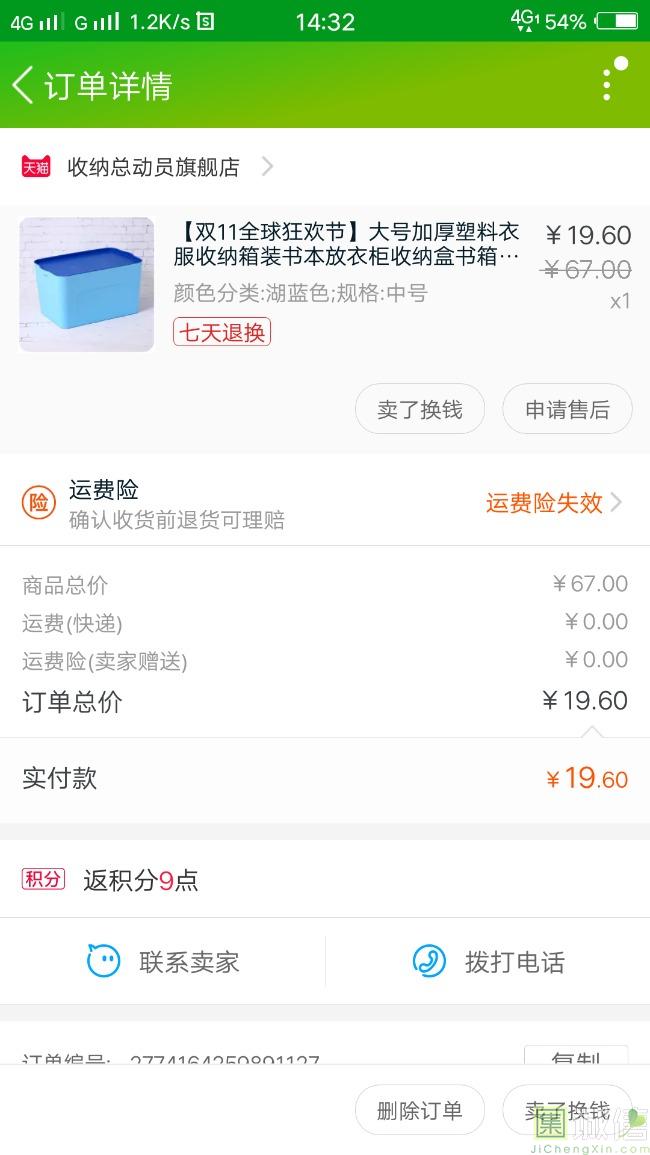
Task: Open 收纳总动员旗舰店 store page
Action: pyautogui.click(x=152, y=167)
